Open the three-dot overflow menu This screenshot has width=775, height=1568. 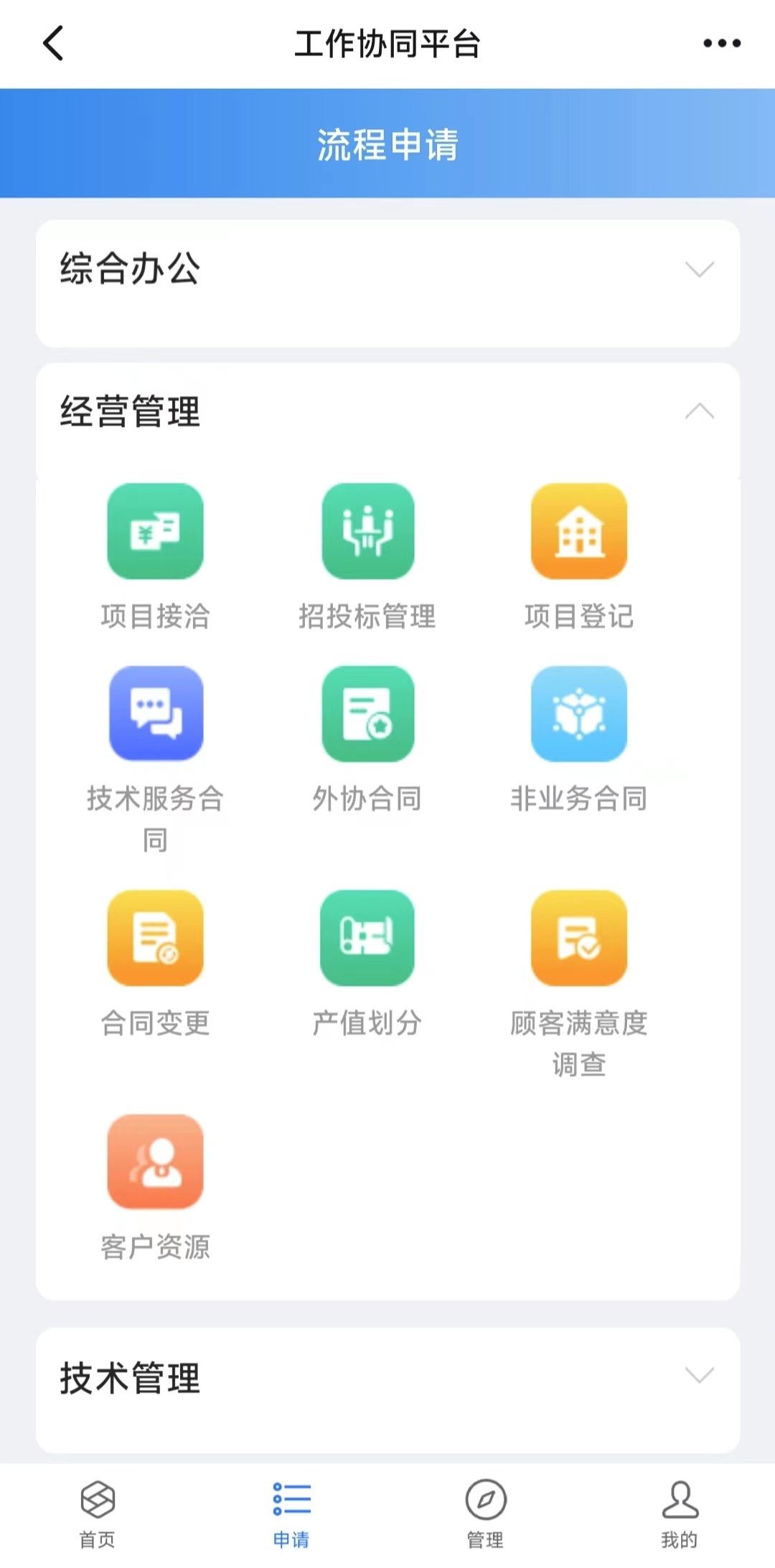point(722,44)
